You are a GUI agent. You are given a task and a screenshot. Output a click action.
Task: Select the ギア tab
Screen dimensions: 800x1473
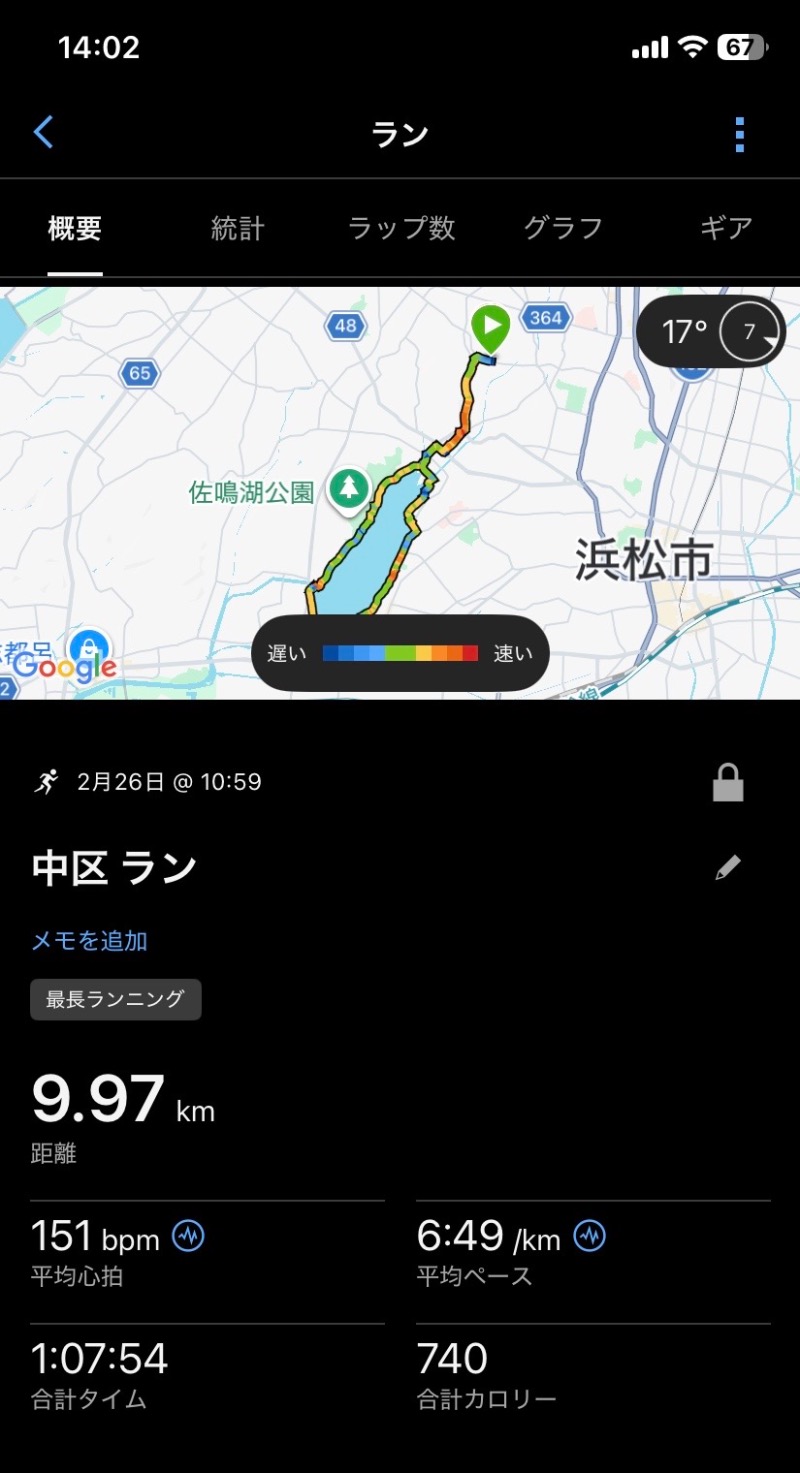coord(726,228)
